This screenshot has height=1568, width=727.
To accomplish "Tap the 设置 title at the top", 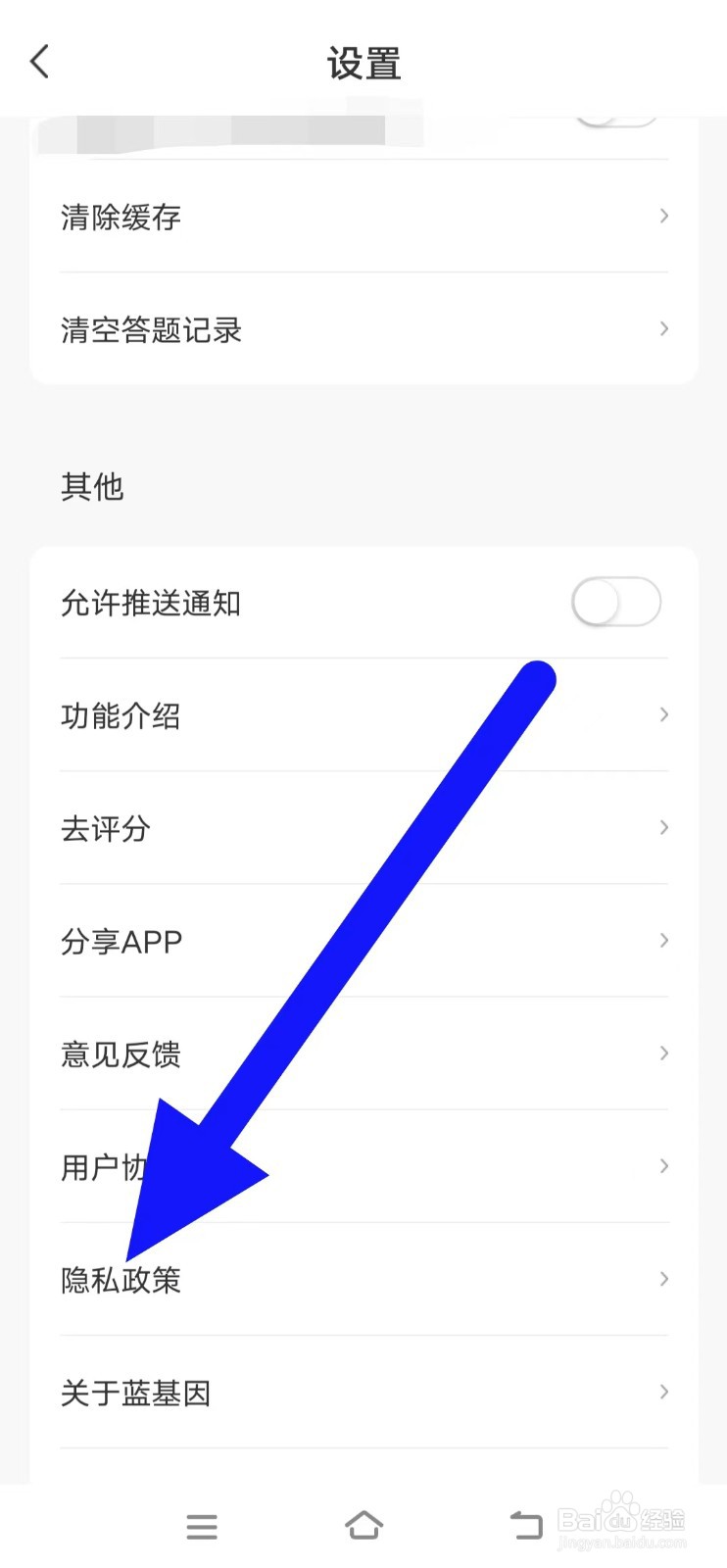I will click(x=363, y=63).
